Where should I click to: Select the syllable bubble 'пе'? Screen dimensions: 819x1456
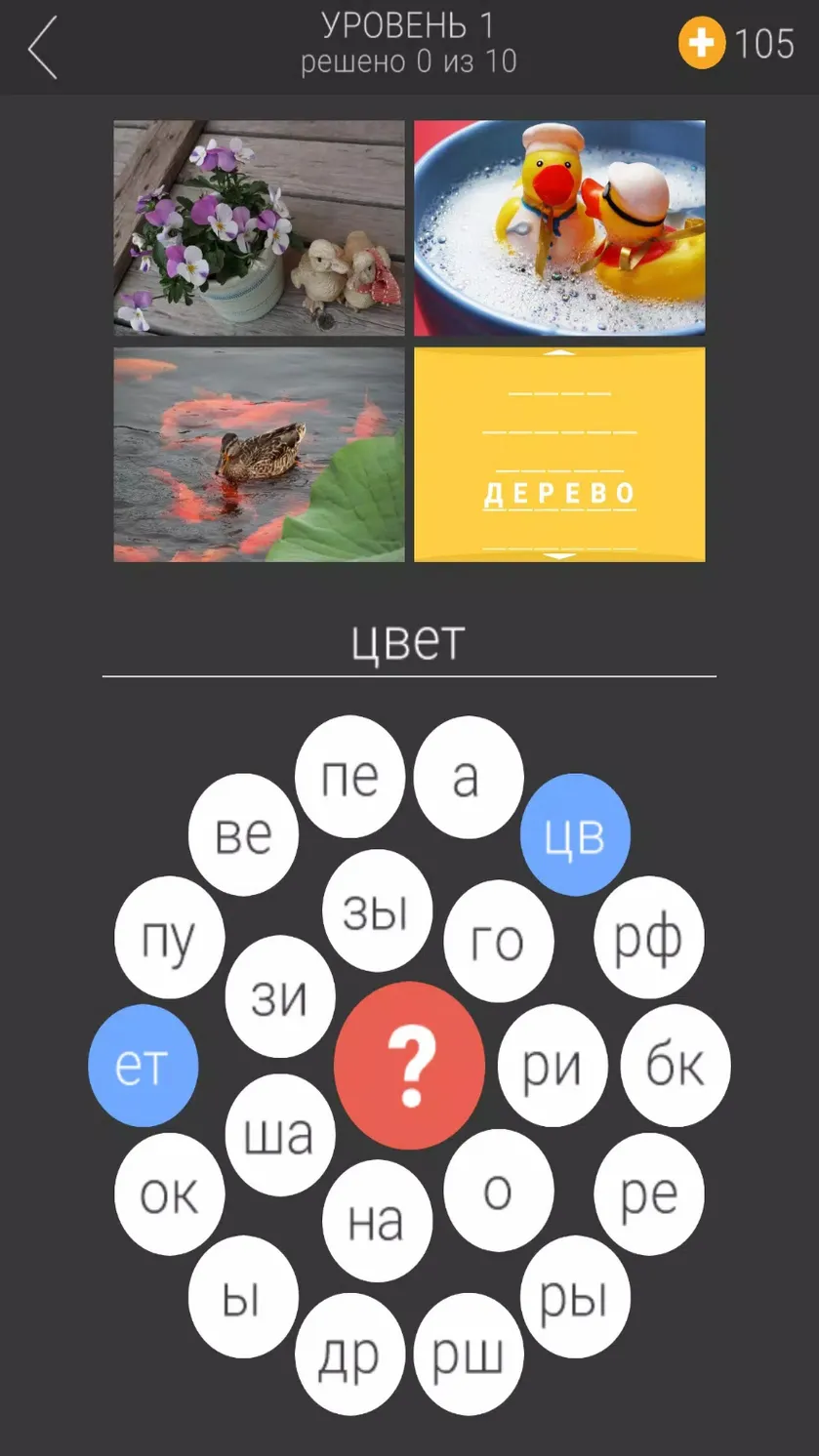[x=350, y=777]
